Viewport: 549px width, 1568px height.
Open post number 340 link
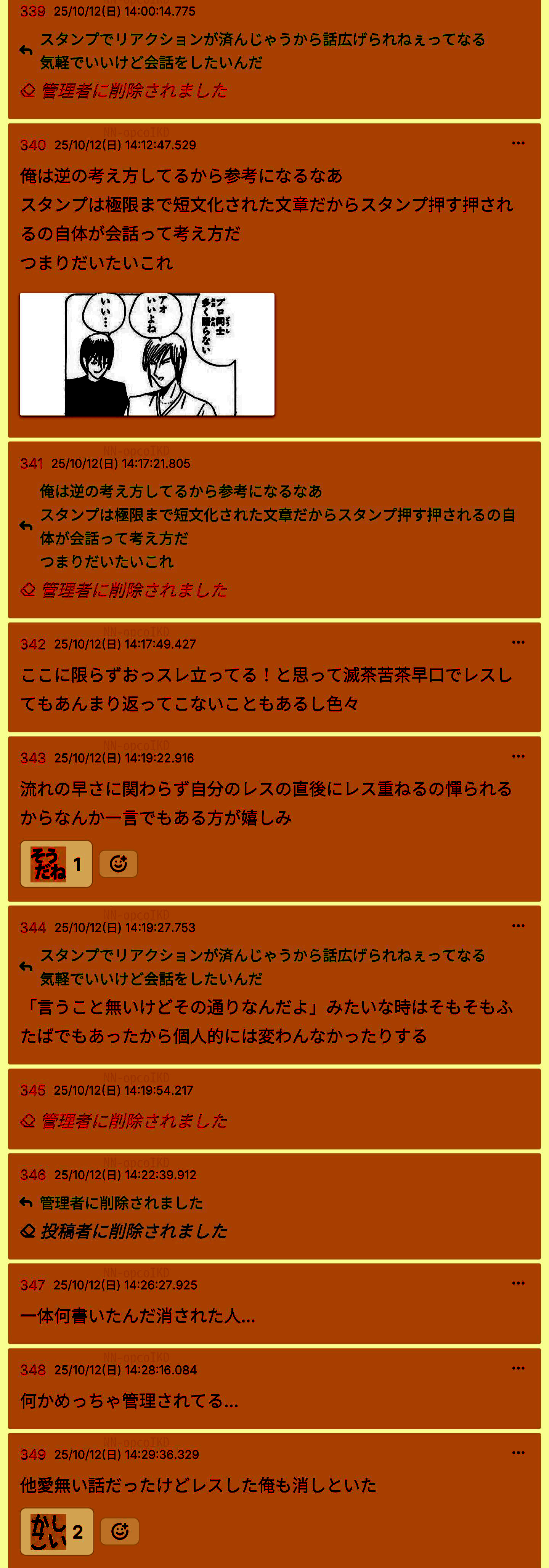click(x=33, y=145)
